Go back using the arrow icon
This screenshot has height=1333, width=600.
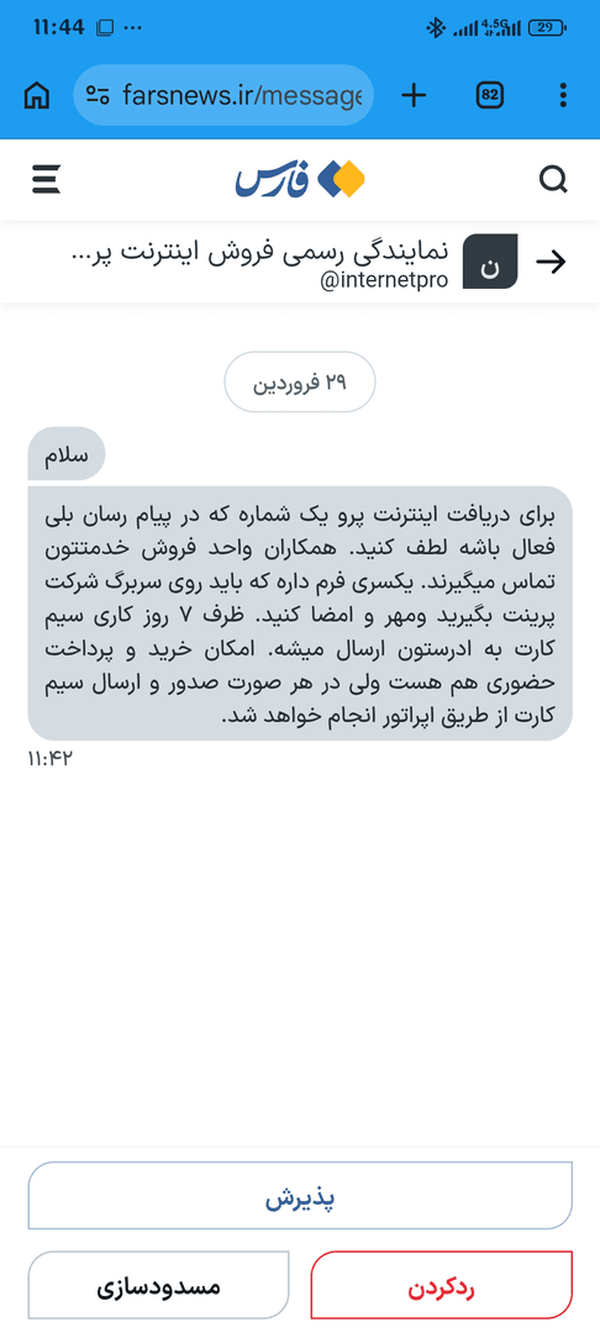[x=551, y=262]
